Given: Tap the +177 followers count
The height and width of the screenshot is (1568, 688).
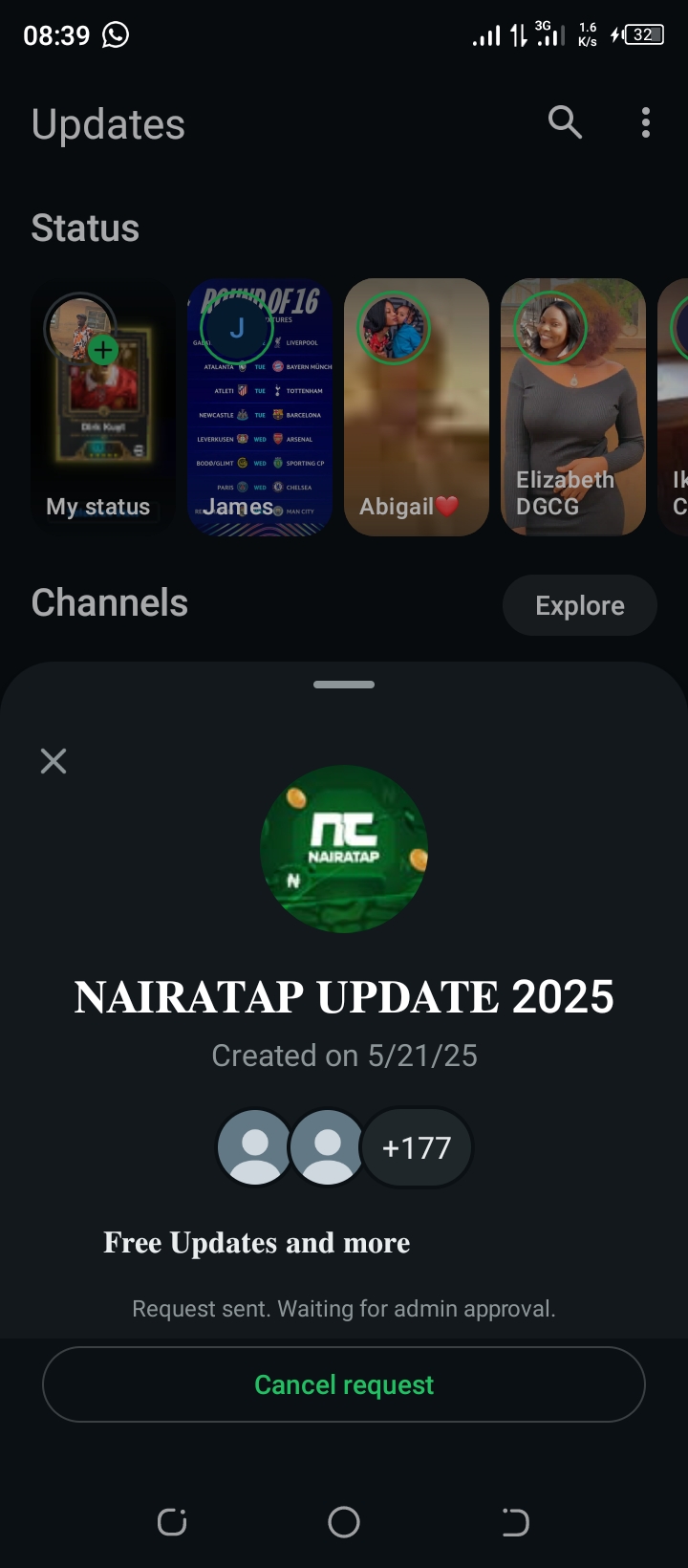Looking at the screenshot, I should [417, 1147].
